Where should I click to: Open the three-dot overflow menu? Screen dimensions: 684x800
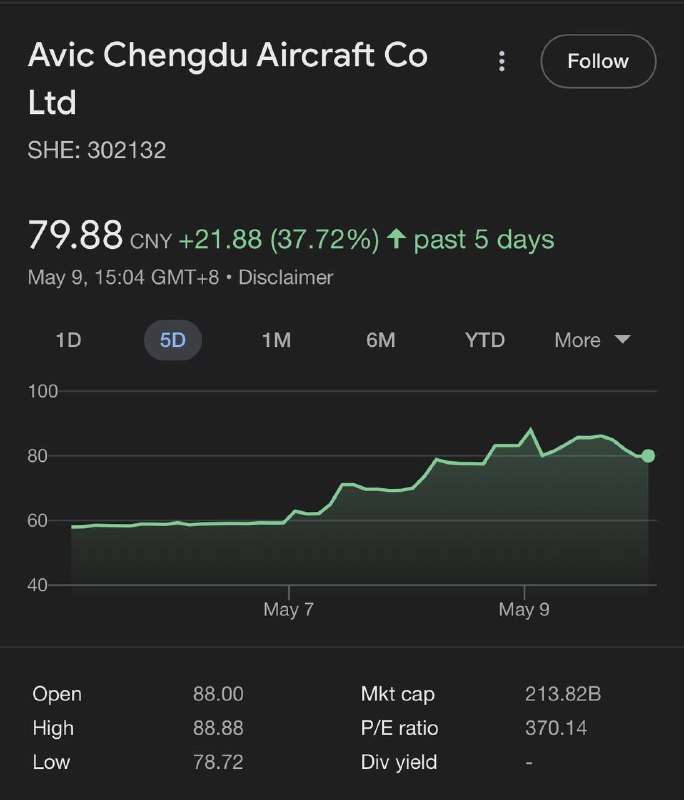pos(502,62)
